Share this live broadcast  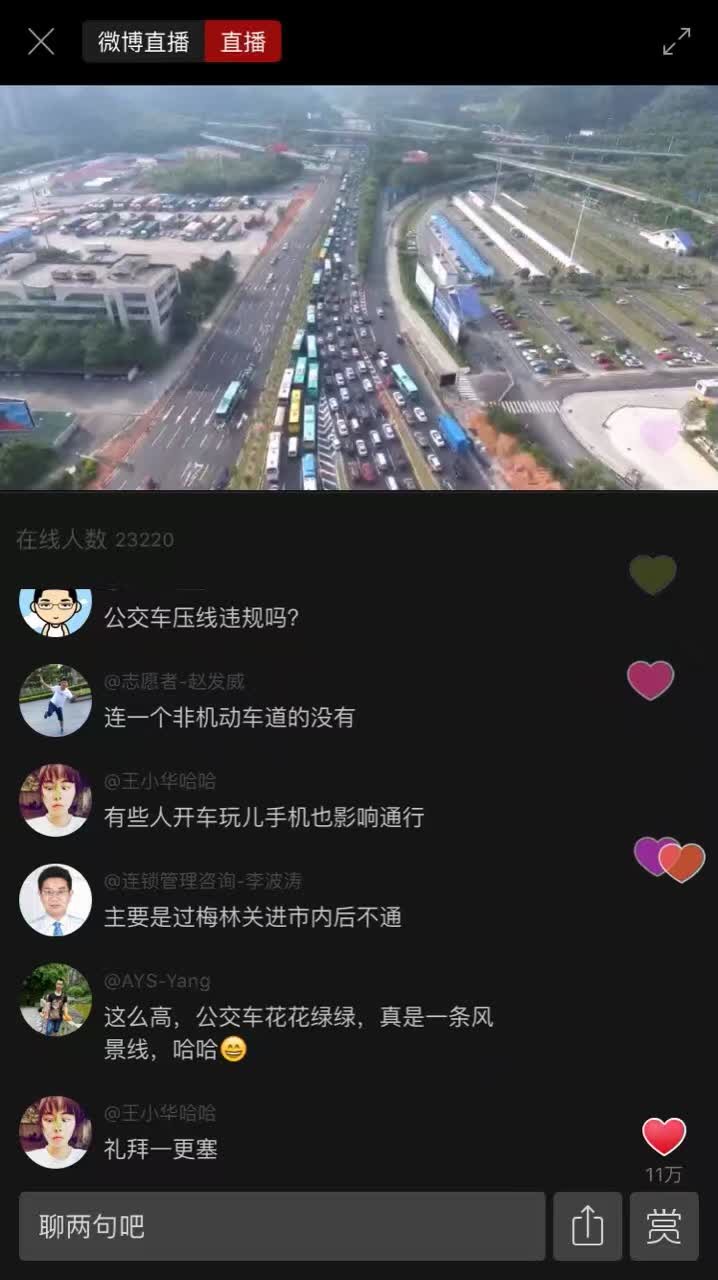pos(588,1226)
